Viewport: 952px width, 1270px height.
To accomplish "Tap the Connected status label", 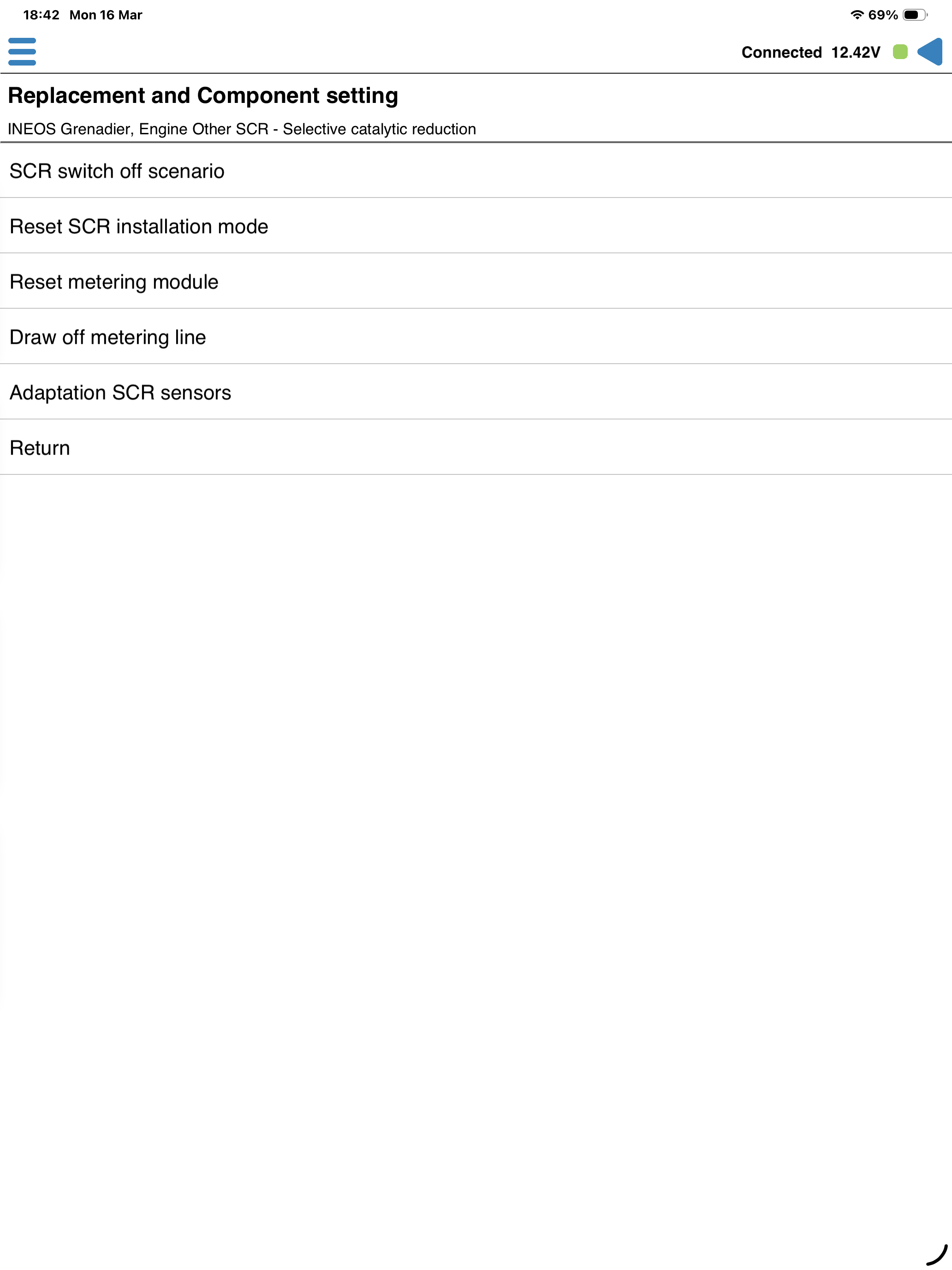I will click(x=781, y=52).
